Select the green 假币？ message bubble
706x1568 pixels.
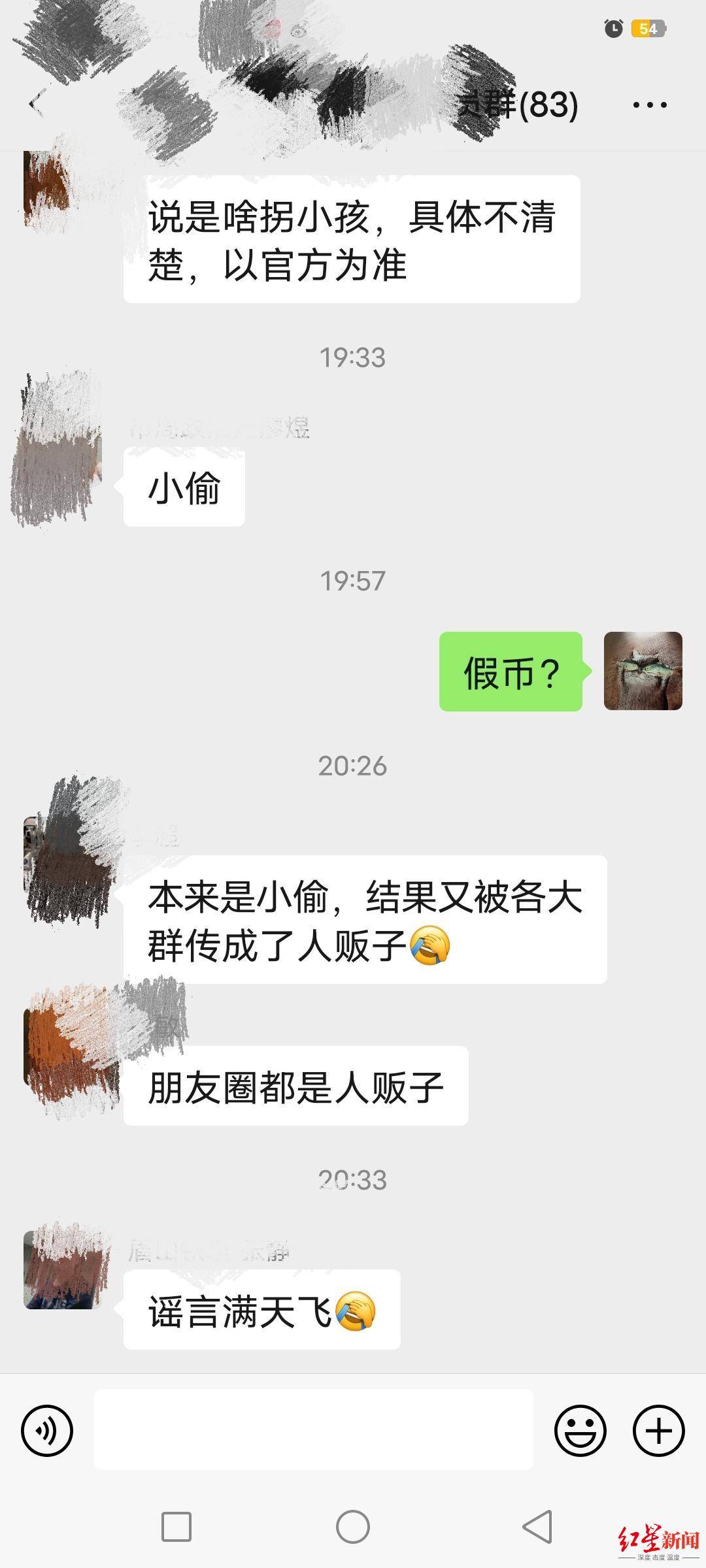[x=510, y=673]
